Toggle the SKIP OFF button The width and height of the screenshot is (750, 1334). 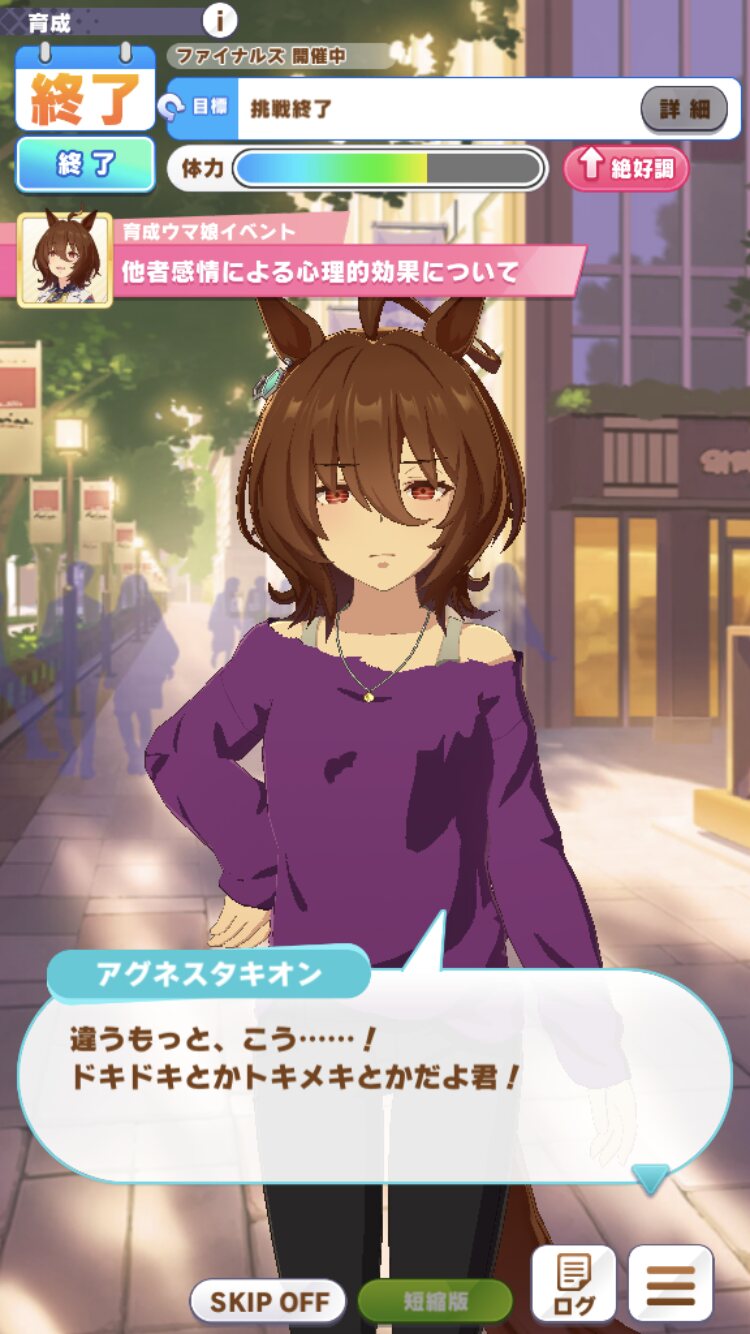pos(268,1301)
